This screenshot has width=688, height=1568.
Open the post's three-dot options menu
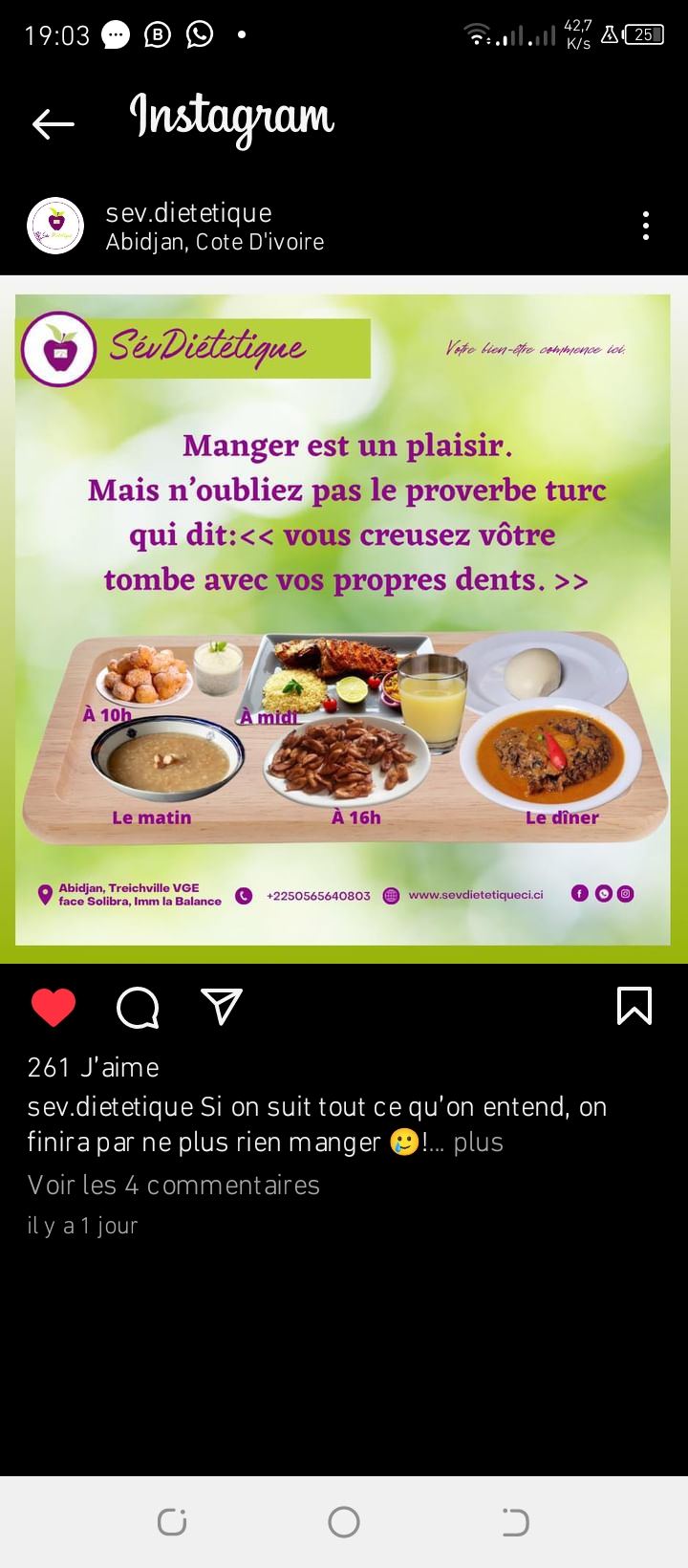(x=646, y=226)
